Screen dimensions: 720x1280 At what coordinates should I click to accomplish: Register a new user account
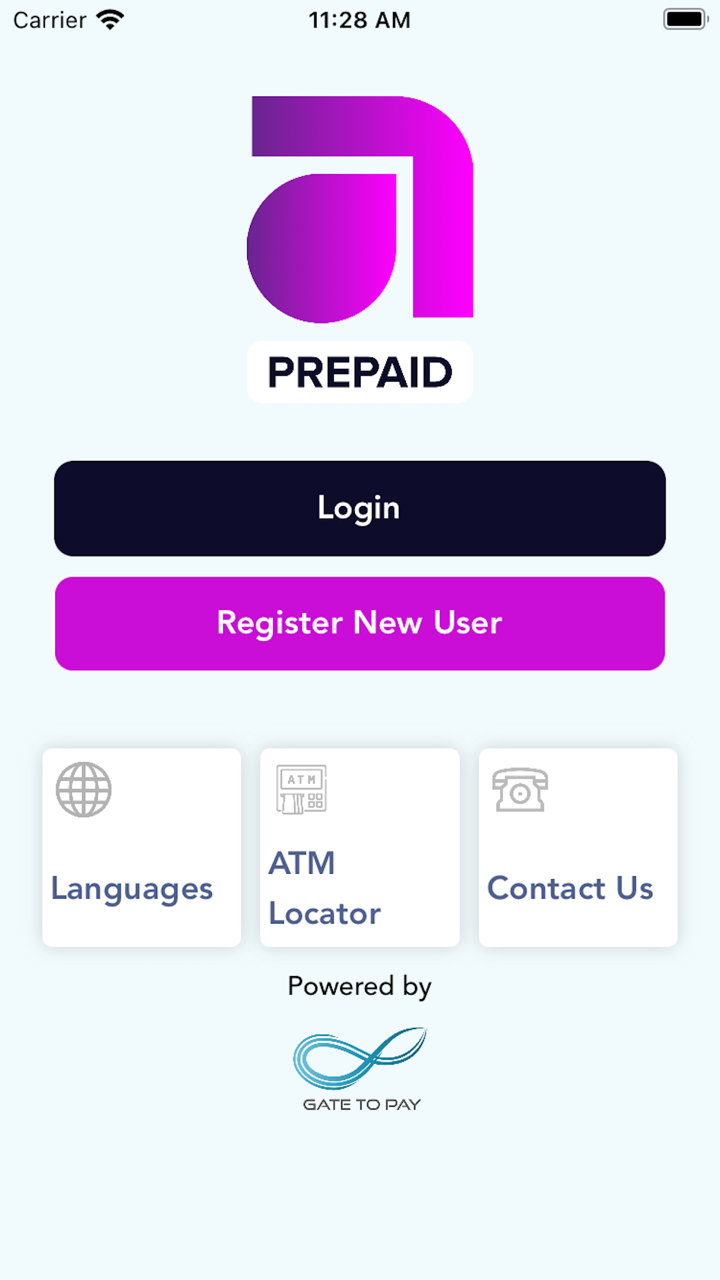[360, 623]
